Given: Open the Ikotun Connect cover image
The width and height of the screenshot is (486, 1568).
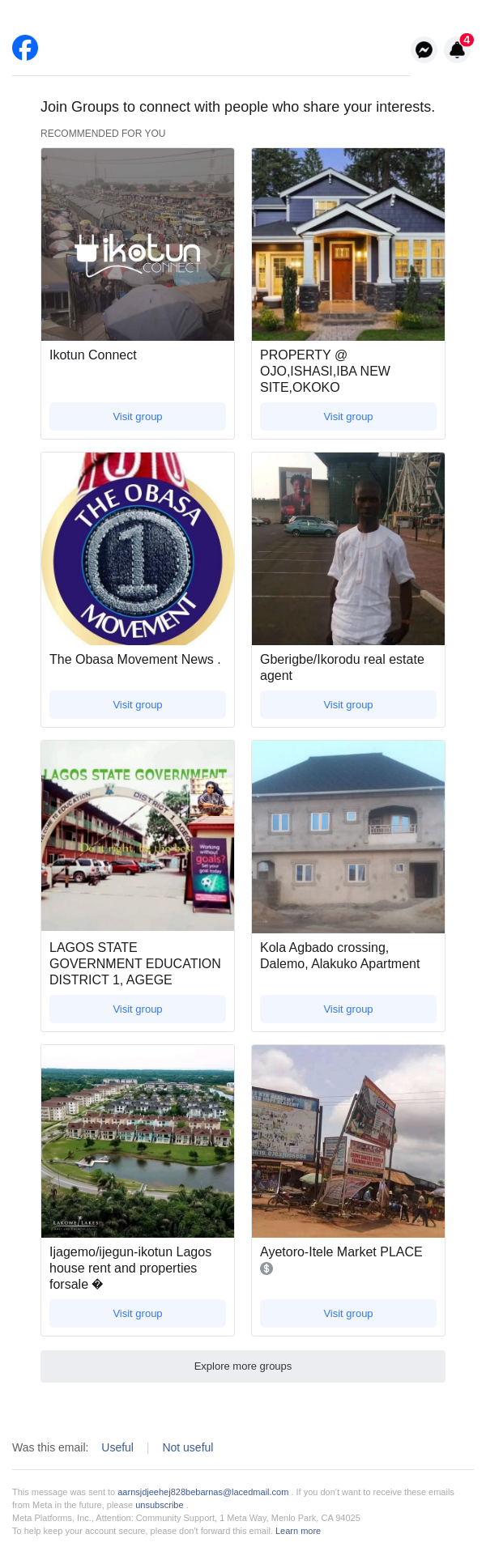Looking at the screenshot, I should pyautogui.click(x=138, y=244).
